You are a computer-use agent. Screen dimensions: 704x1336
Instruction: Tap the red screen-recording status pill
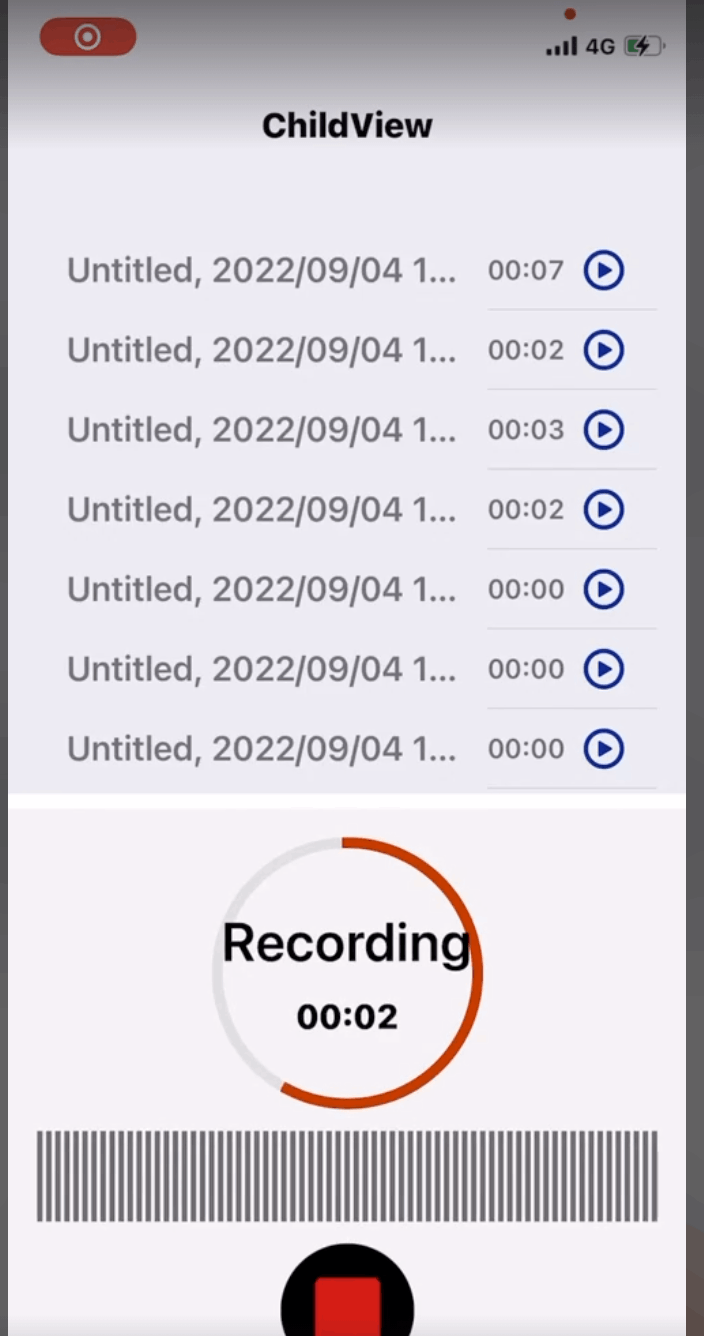coord(88,38)
